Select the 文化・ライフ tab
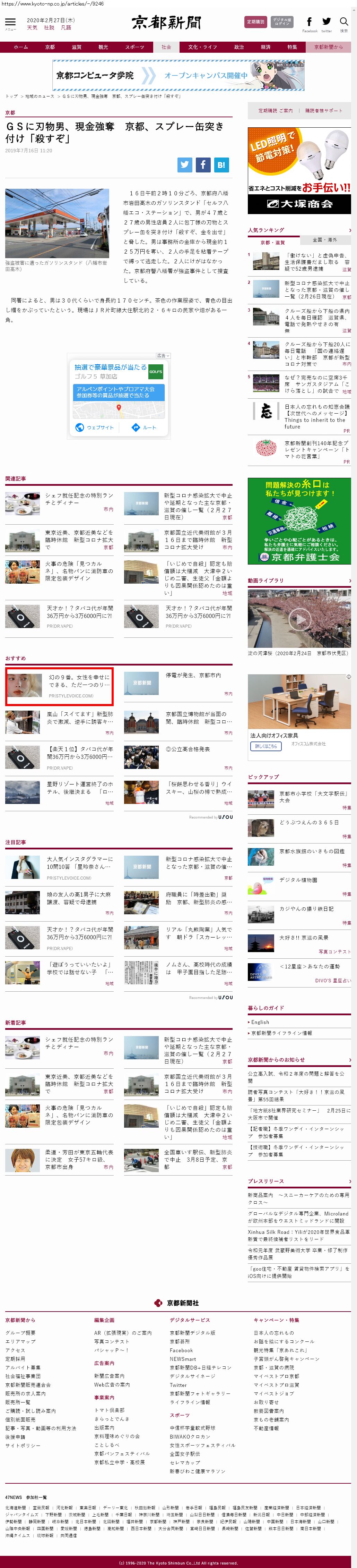The height and width of the screenshot is (1568, 357). click(202, 47)
